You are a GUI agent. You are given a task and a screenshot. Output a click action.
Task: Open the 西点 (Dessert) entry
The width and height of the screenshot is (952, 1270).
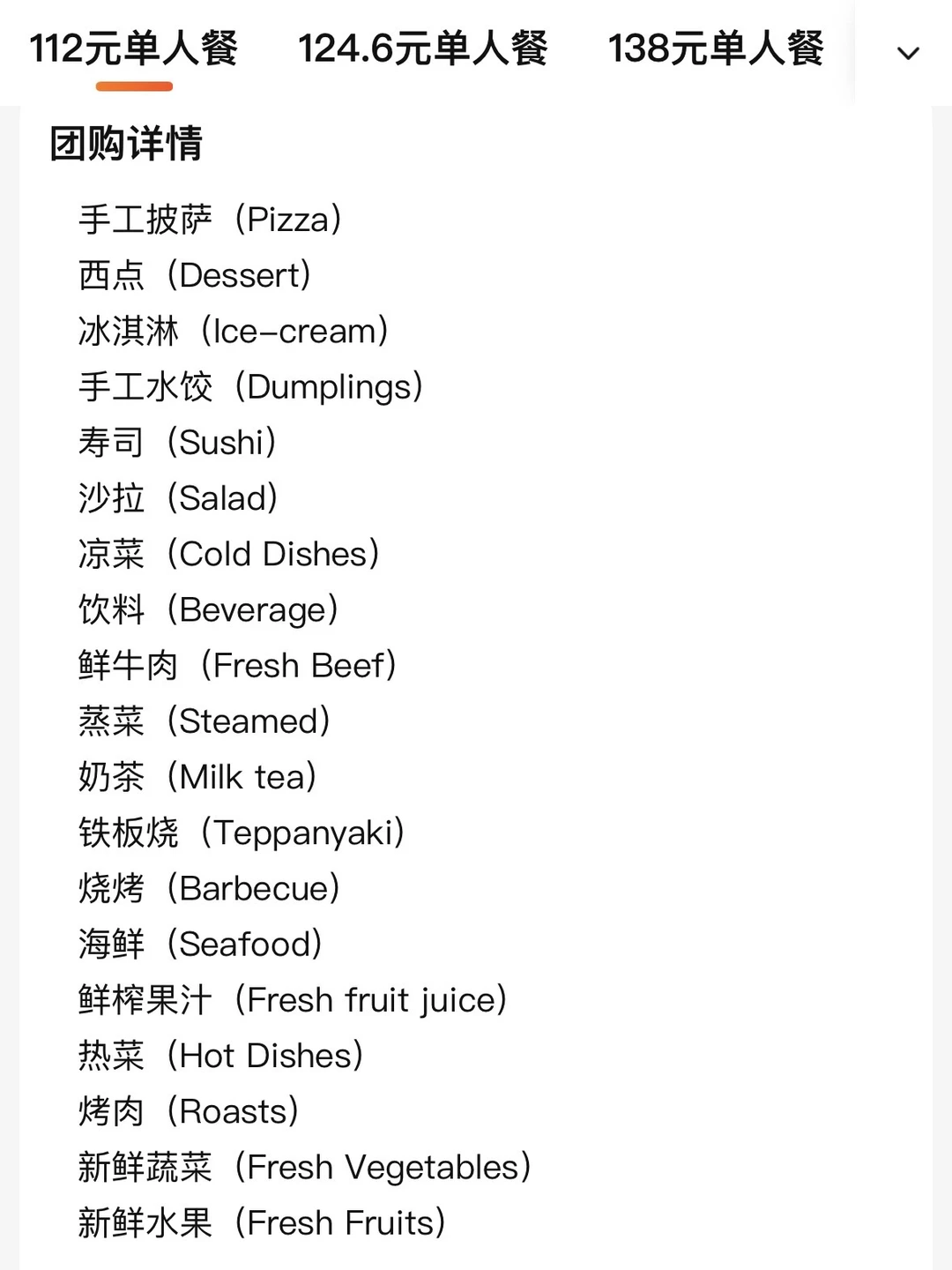click(194, 275)
